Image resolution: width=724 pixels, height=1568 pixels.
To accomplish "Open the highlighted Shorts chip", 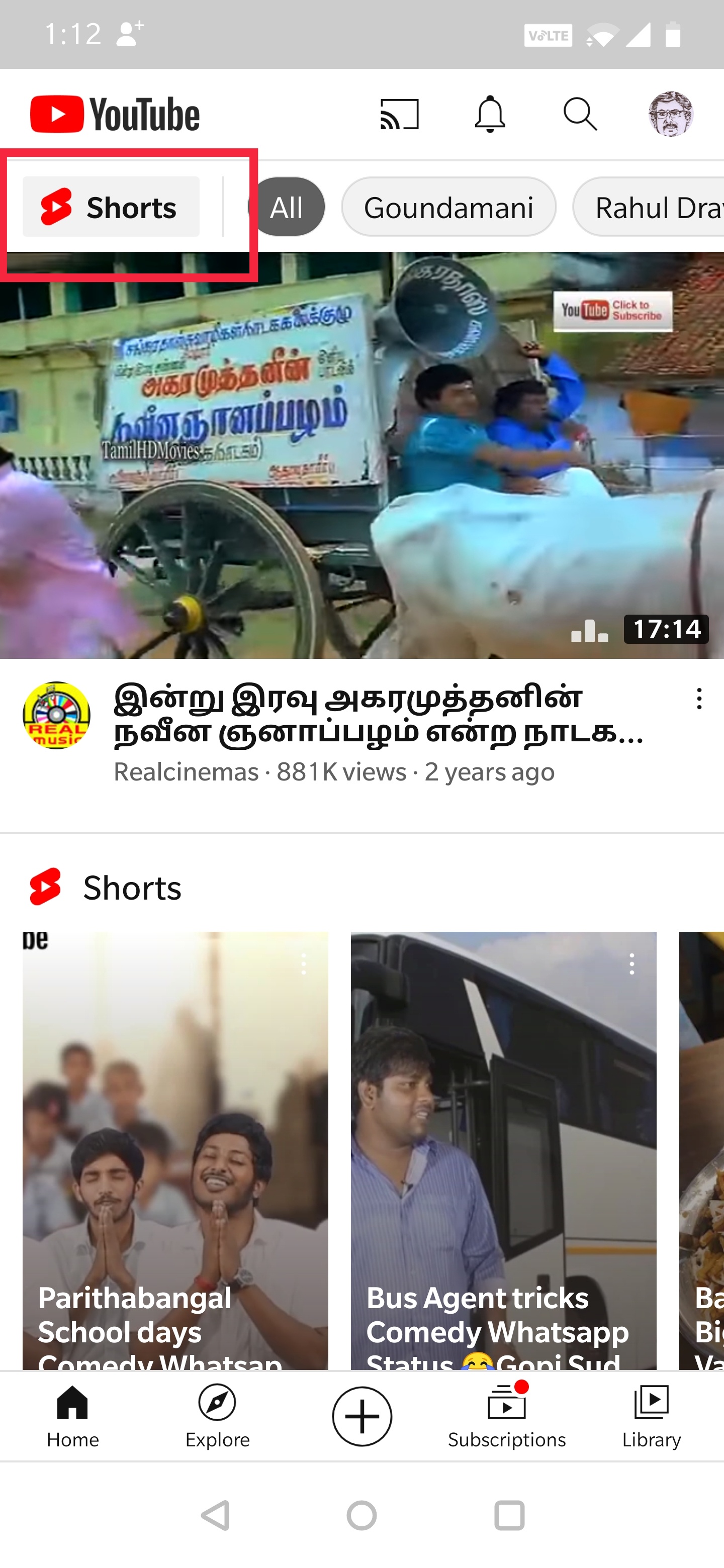I will (x=111, y=207).
